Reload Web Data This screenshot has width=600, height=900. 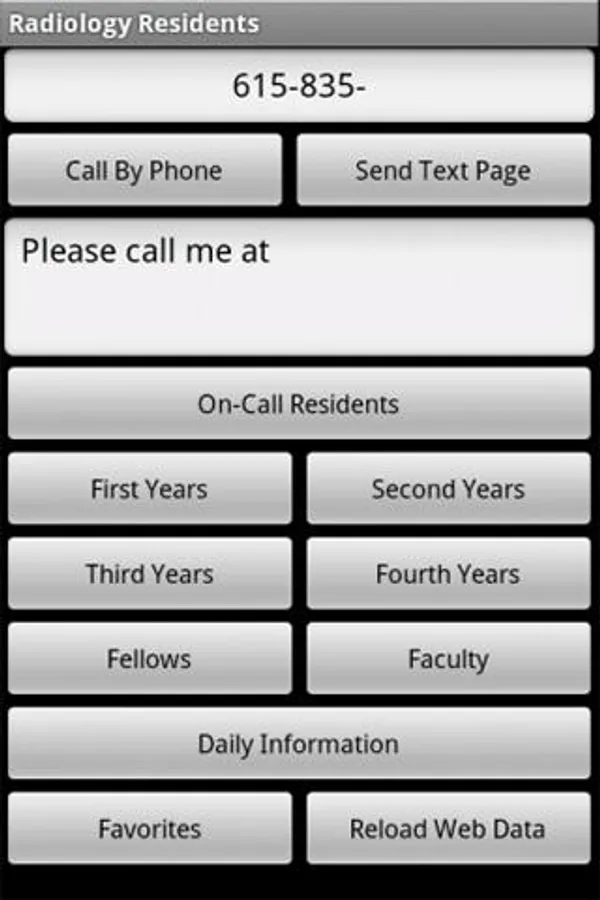[448, 829]
